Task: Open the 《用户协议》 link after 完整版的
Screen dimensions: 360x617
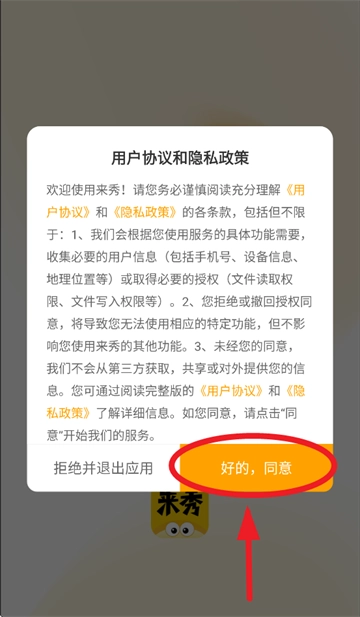Action: pos(231,391)
